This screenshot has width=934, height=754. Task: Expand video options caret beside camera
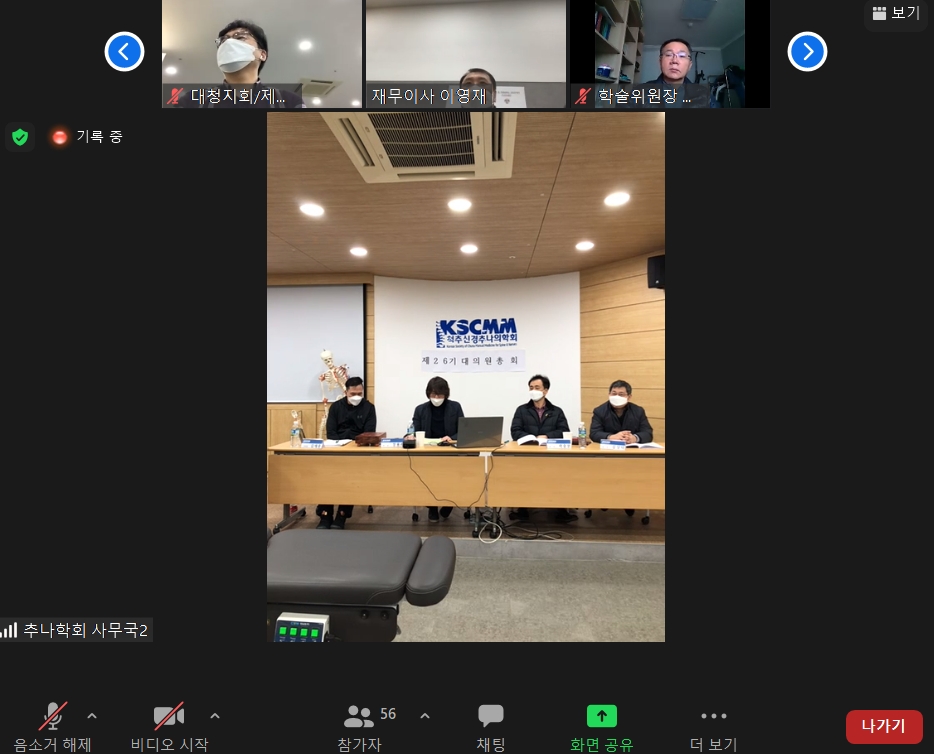point(214,716)
